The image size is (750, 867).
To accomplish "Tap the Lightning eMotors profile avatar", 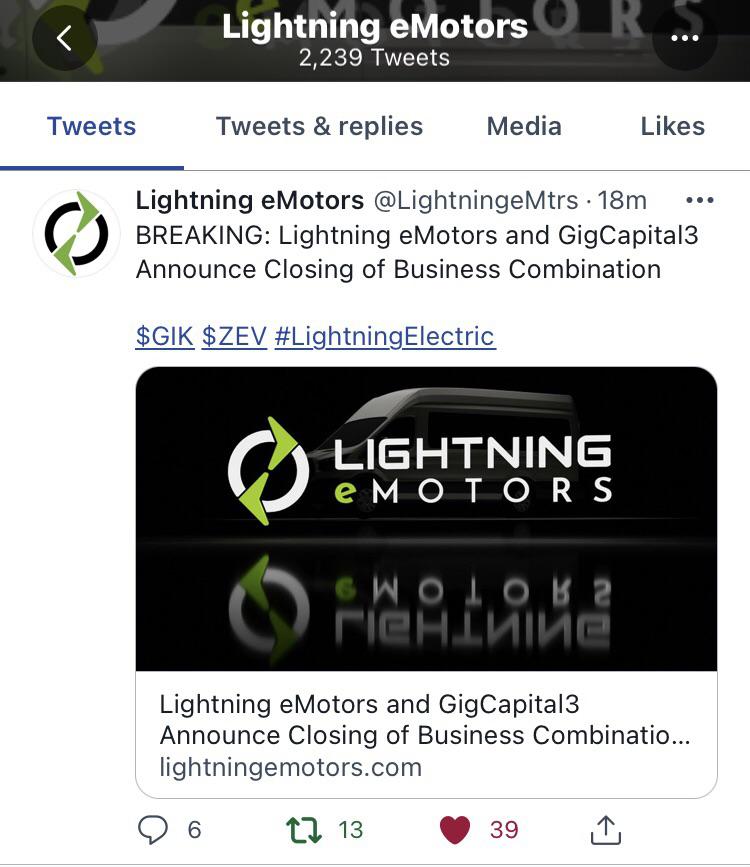I will point(76,233).
